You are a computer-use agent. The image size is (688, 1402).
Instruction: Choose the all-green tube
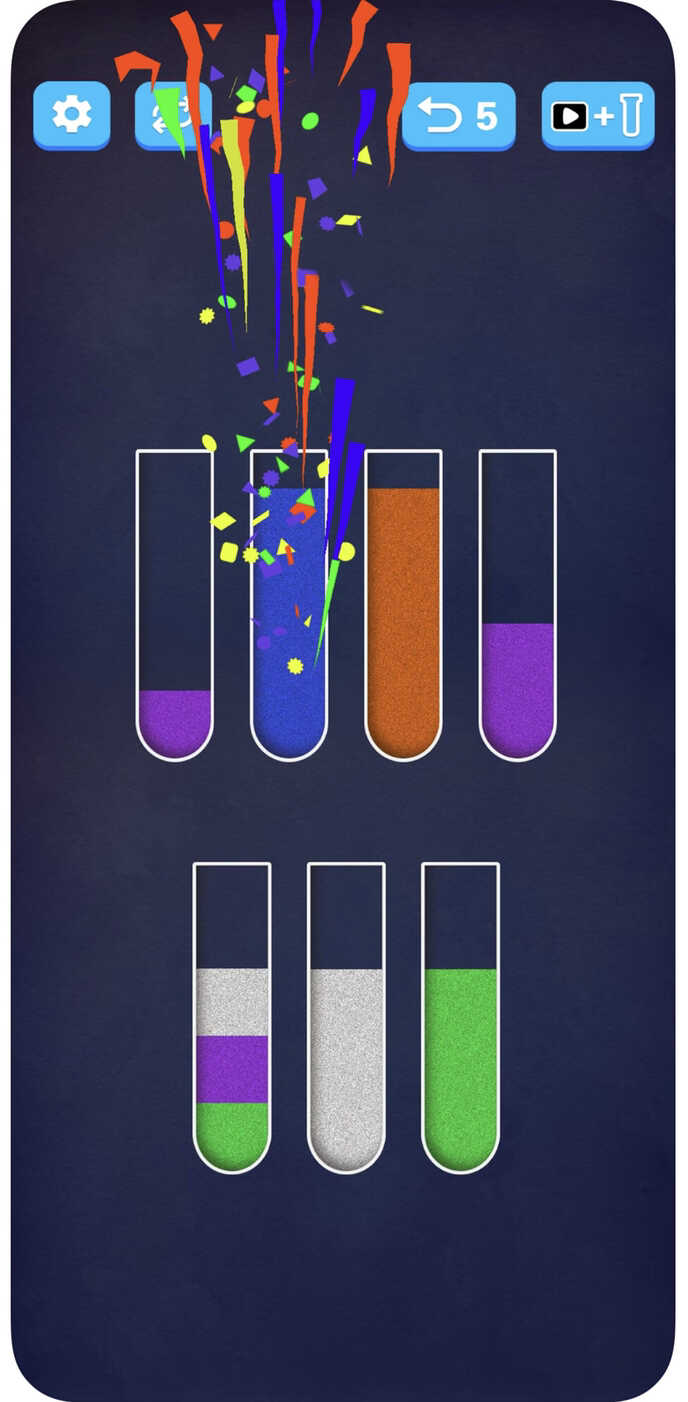pyautogui.click(x=461, y=1018)
